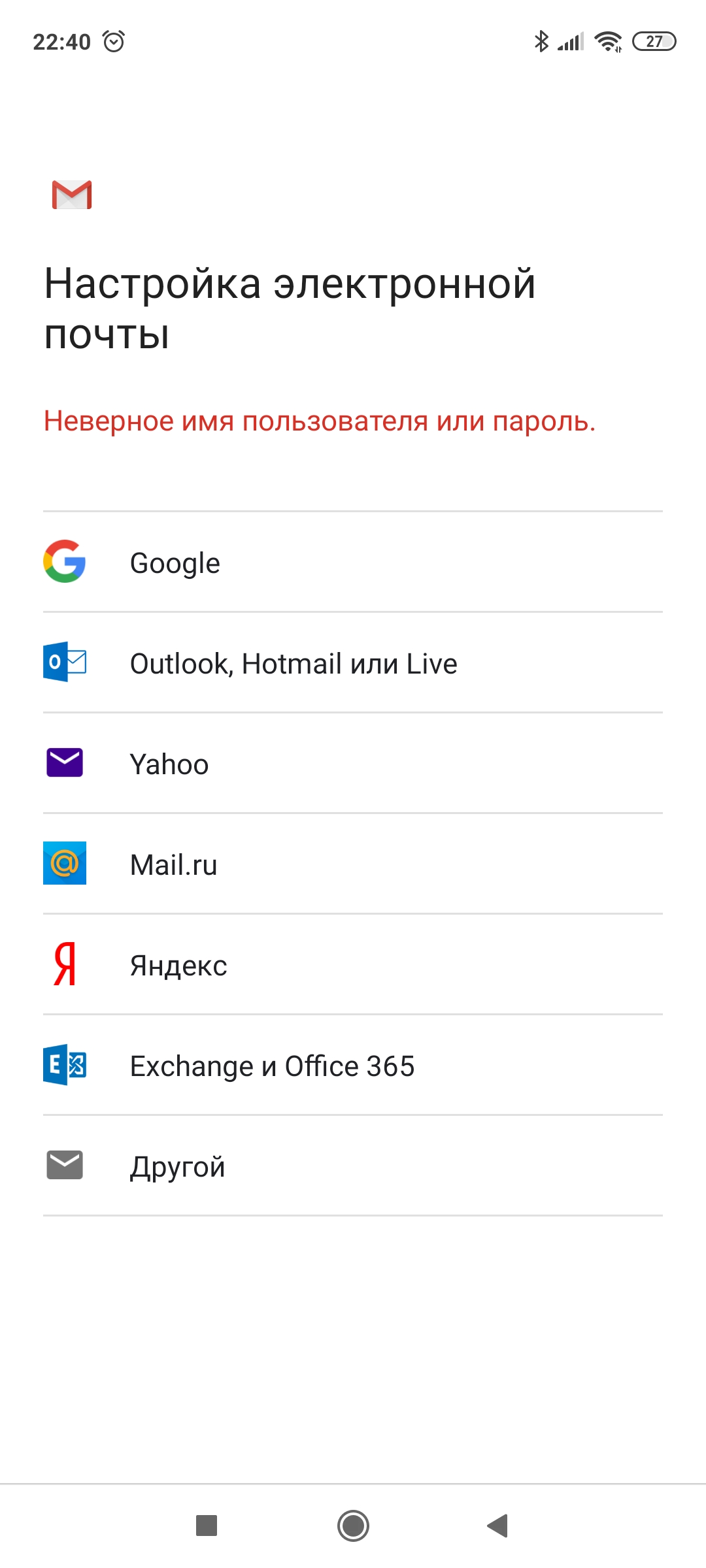Set up a Yahoo mail account
706x1568 pixels.
tap(353, 763)
